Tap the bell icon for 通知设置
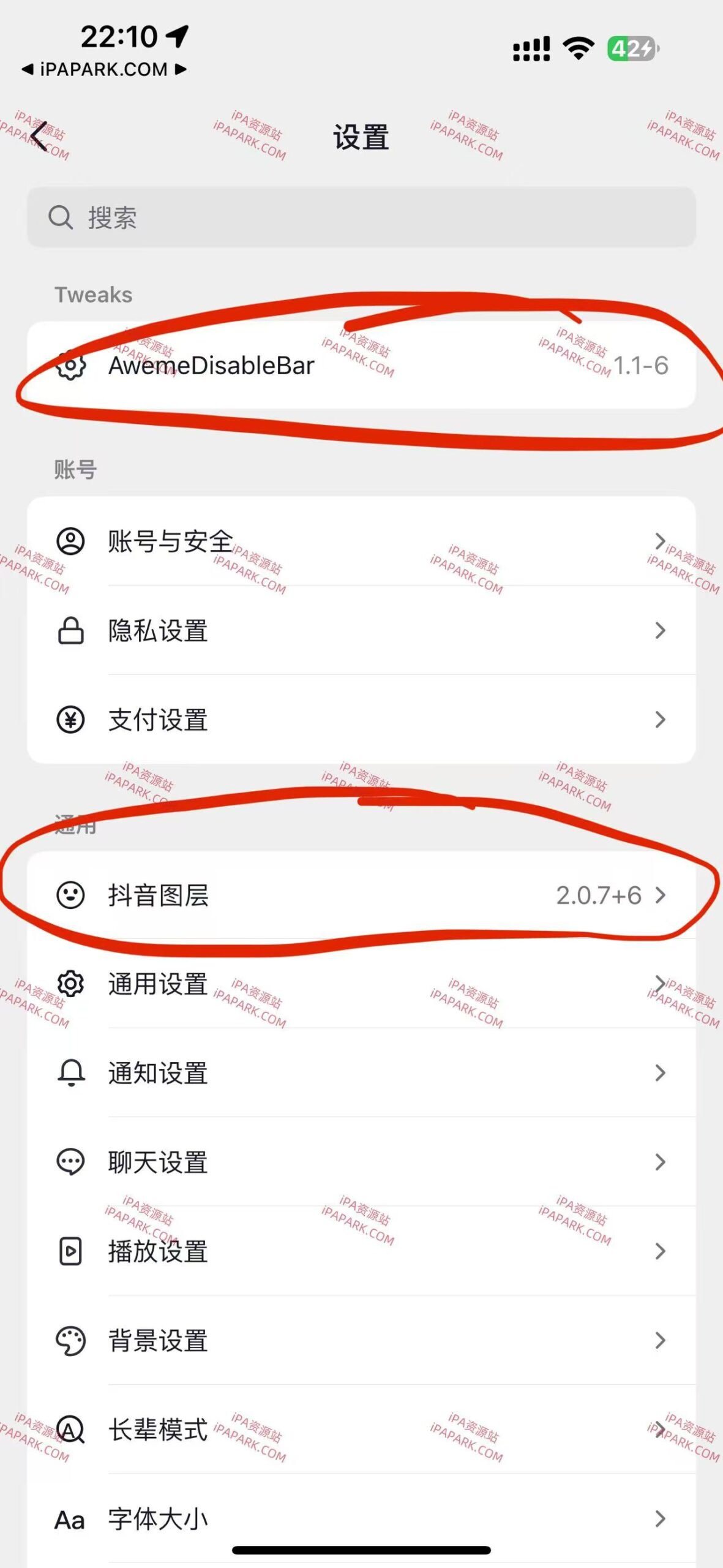Image resolution: width=723 pixels, height=1568 pixels. [72, 1073]
